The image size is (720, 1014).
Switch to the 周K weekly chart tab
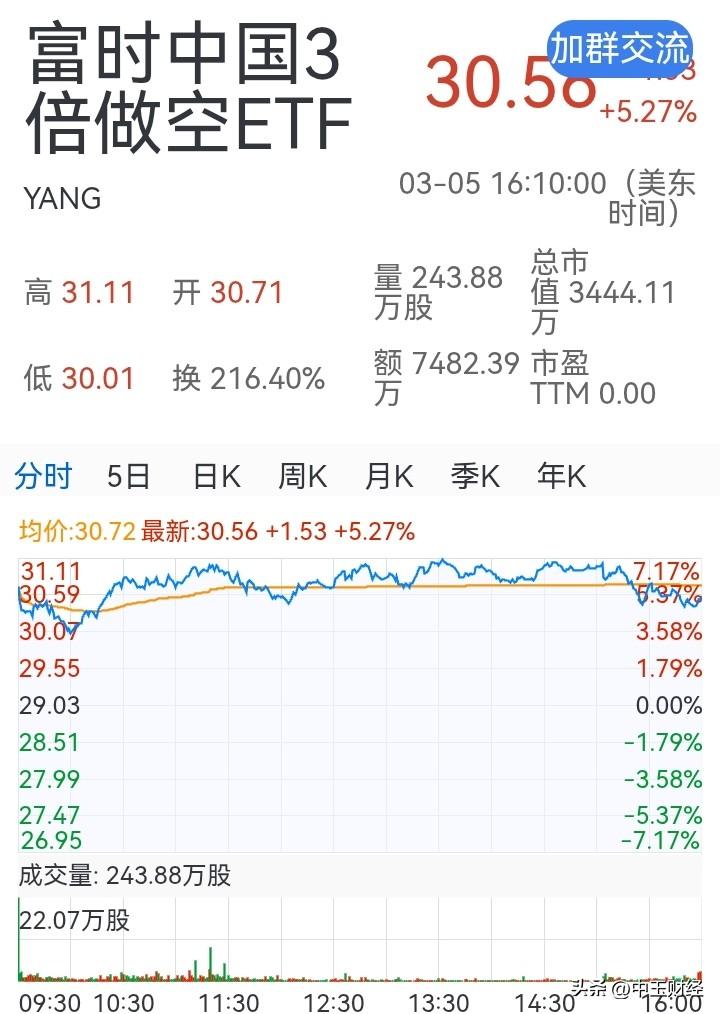(x=301, y=477)
